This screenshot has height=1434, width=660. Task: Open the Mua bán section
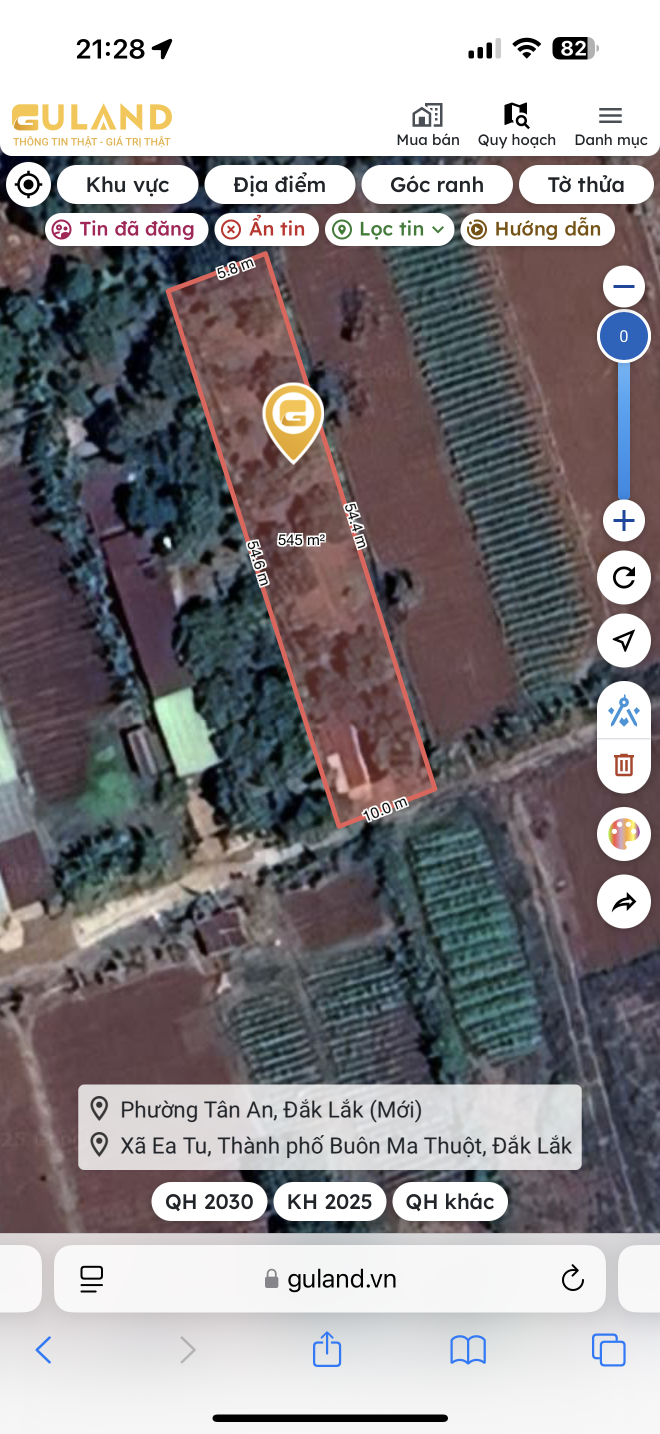pyautogui.click(x=428, y=125)
